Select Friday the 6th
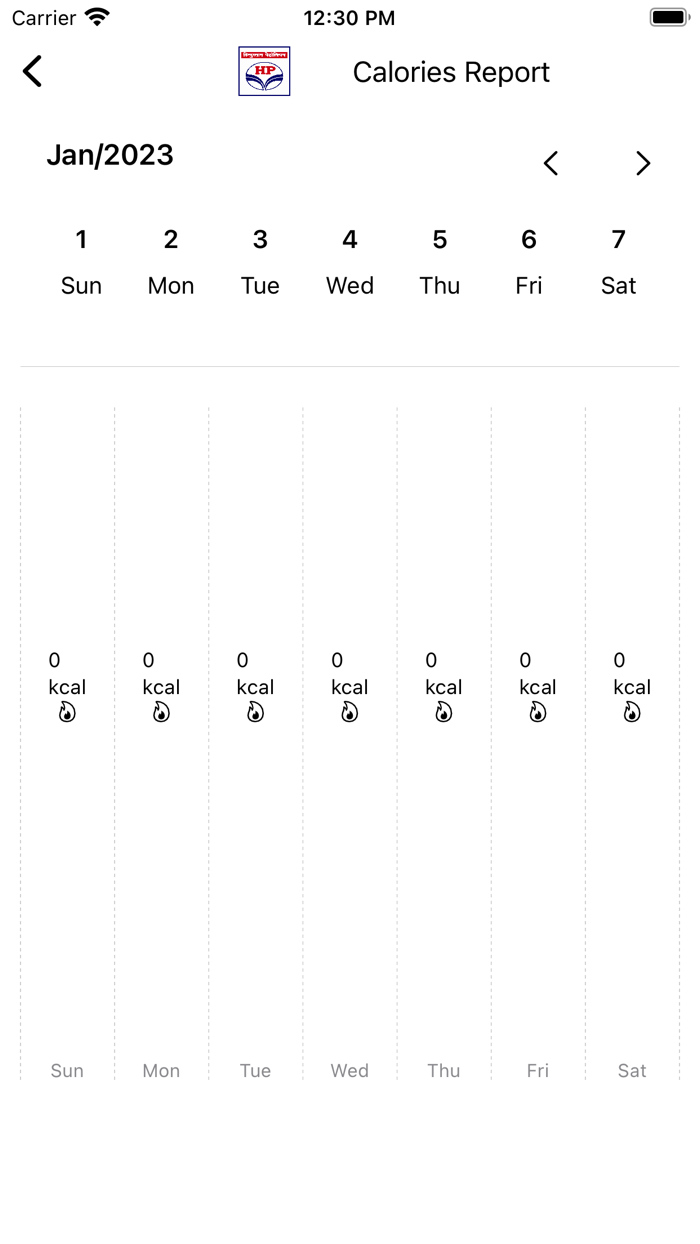 click(529, 262)
